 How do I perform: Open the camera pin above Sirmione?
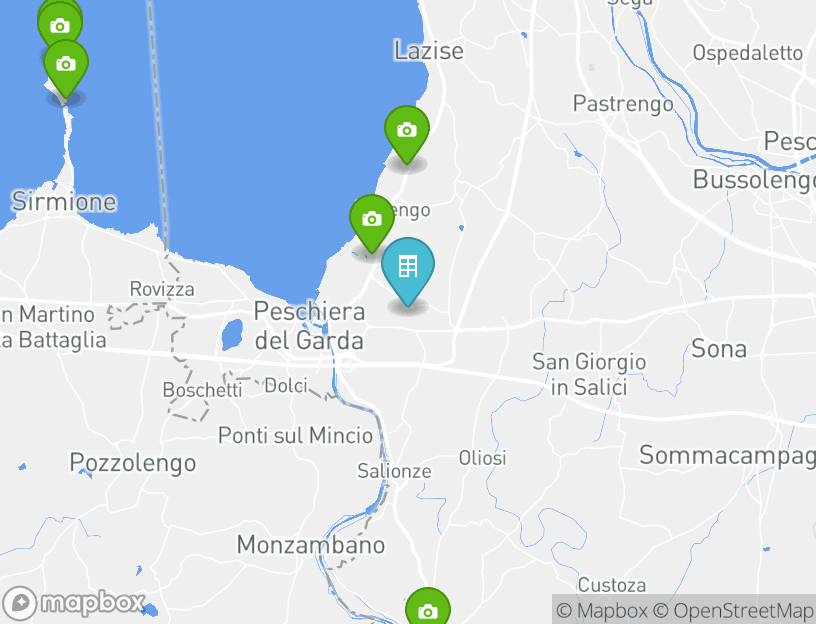(66, 65)
